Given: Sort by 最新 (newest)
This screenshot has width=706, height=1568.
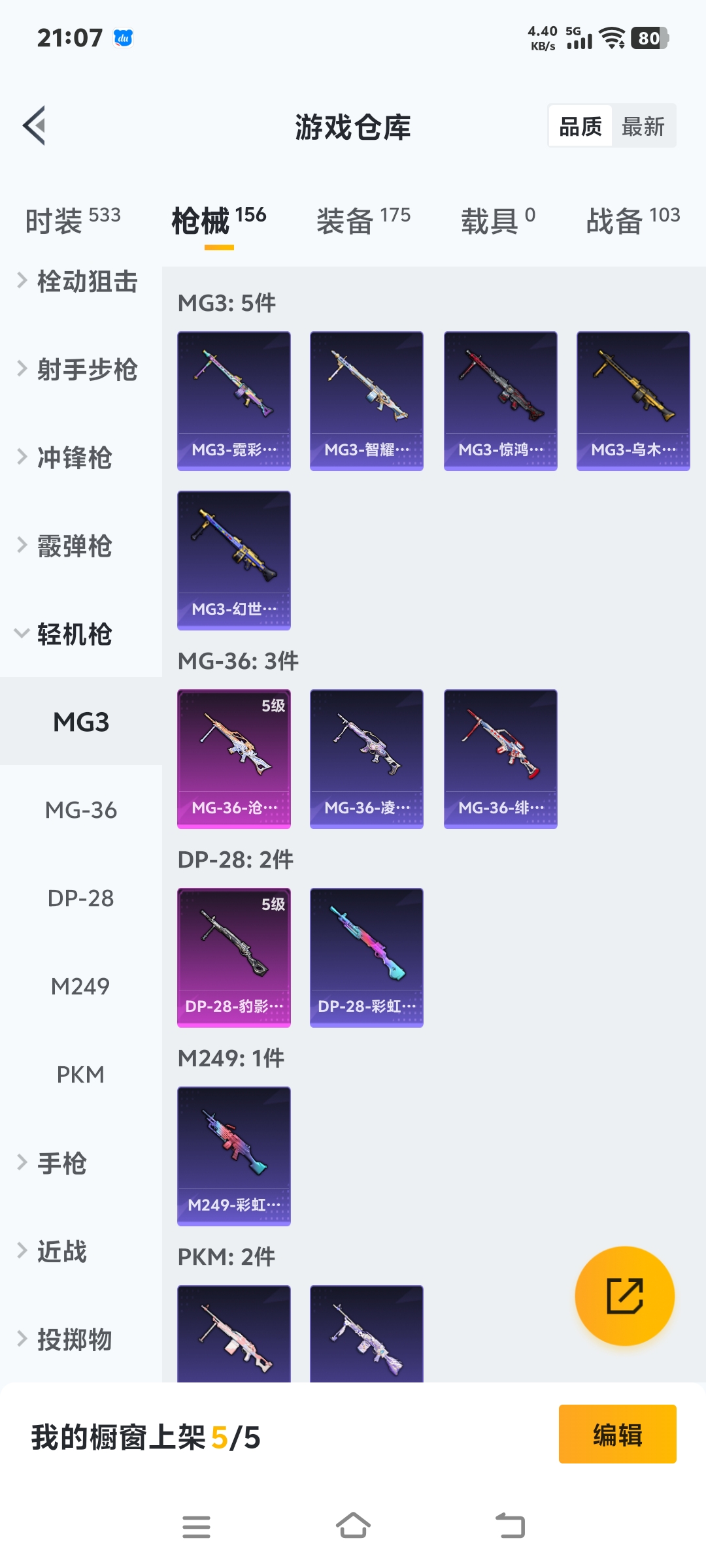Looking at the screenshot, I should pos(643,126).
